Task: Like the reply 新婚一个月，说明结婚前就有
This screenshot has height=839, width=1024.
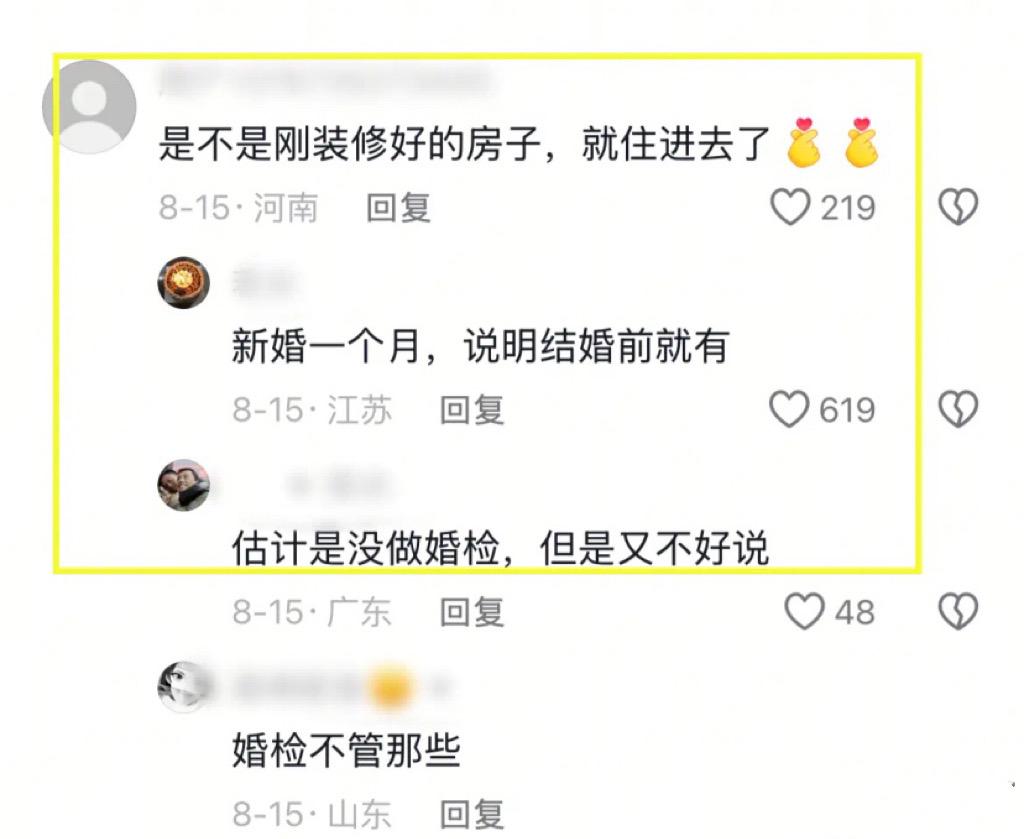Action: click(x=789, y=410)
